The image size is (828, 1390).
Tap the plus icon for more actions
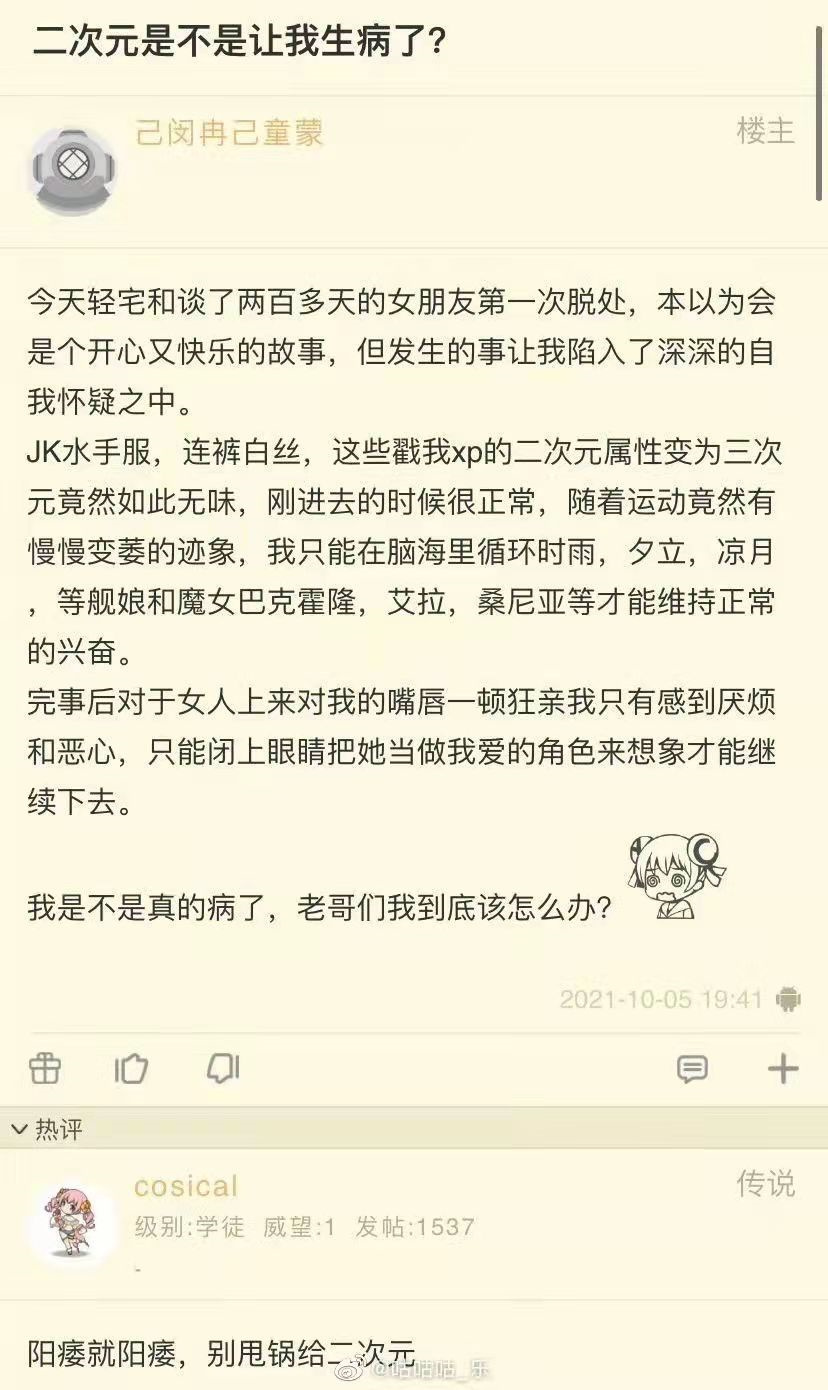click(783, 1069)
